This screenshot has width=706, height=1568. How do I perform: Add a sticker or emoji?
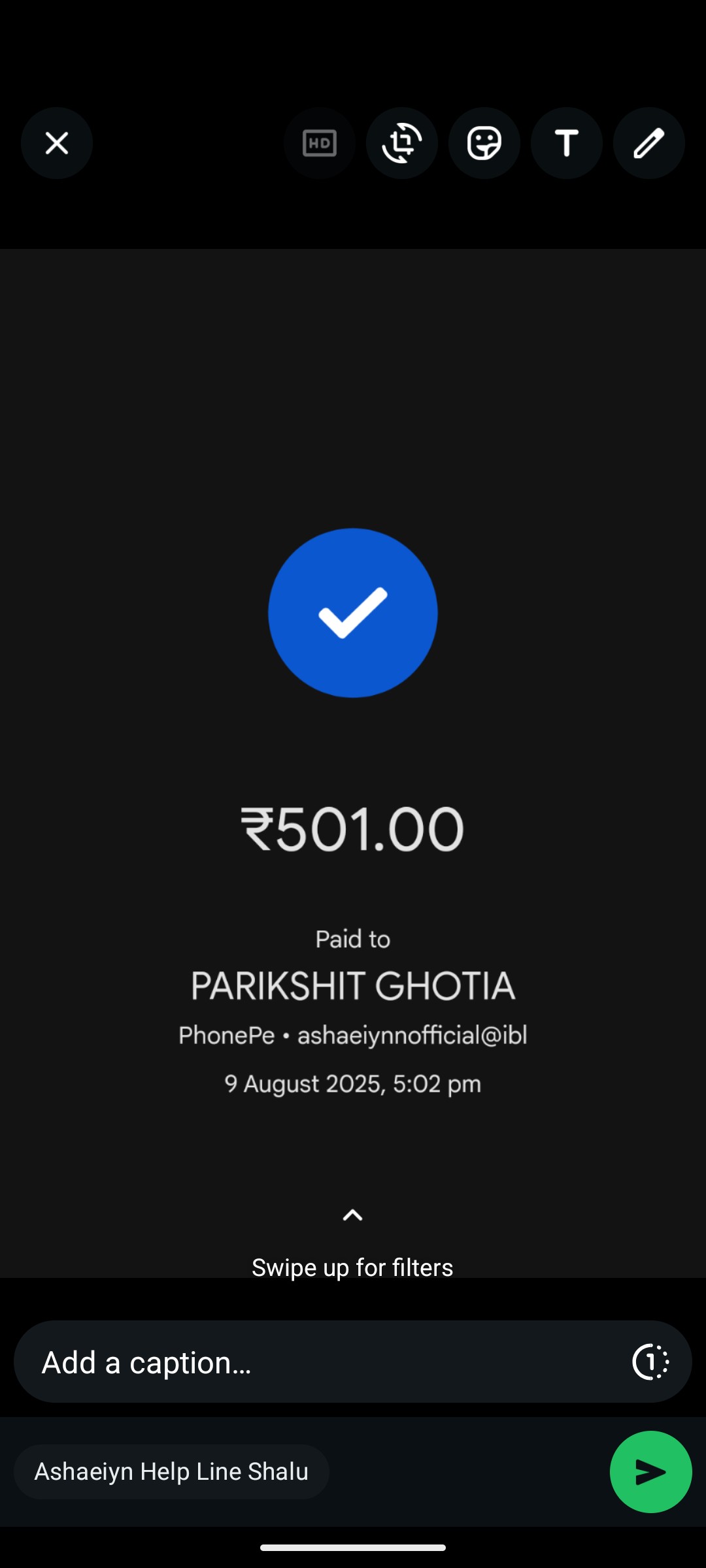(484, 143)
